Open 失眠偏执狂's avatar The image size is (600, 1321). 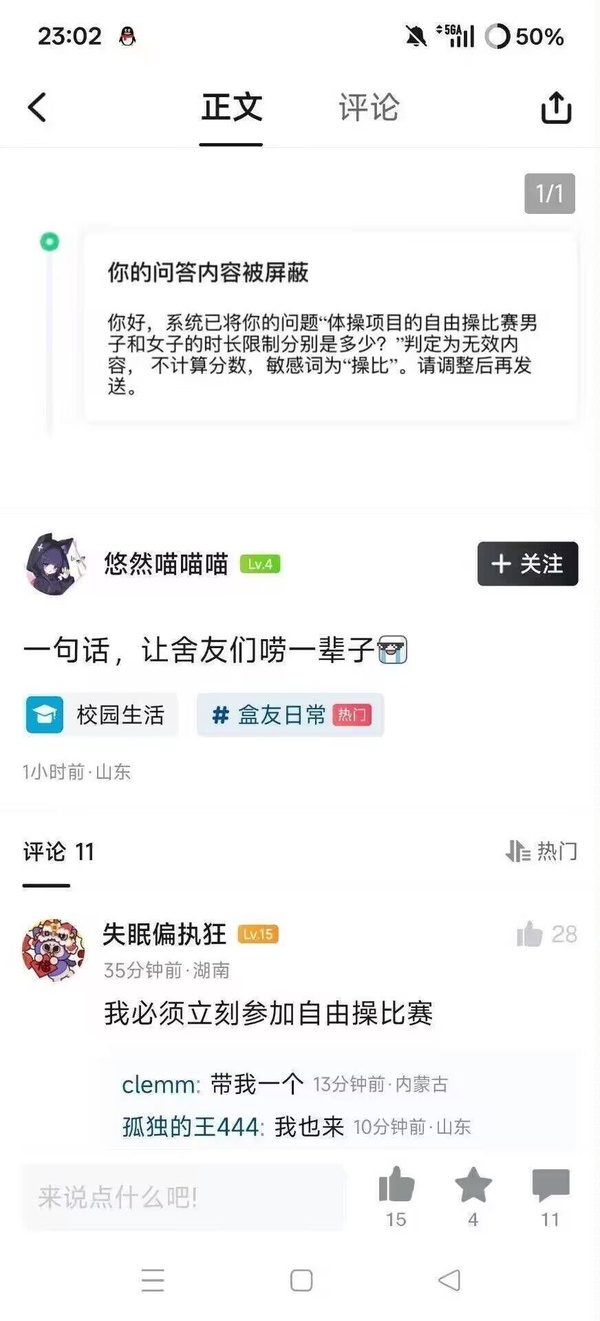pyautogui.click(x=53, y=950)
